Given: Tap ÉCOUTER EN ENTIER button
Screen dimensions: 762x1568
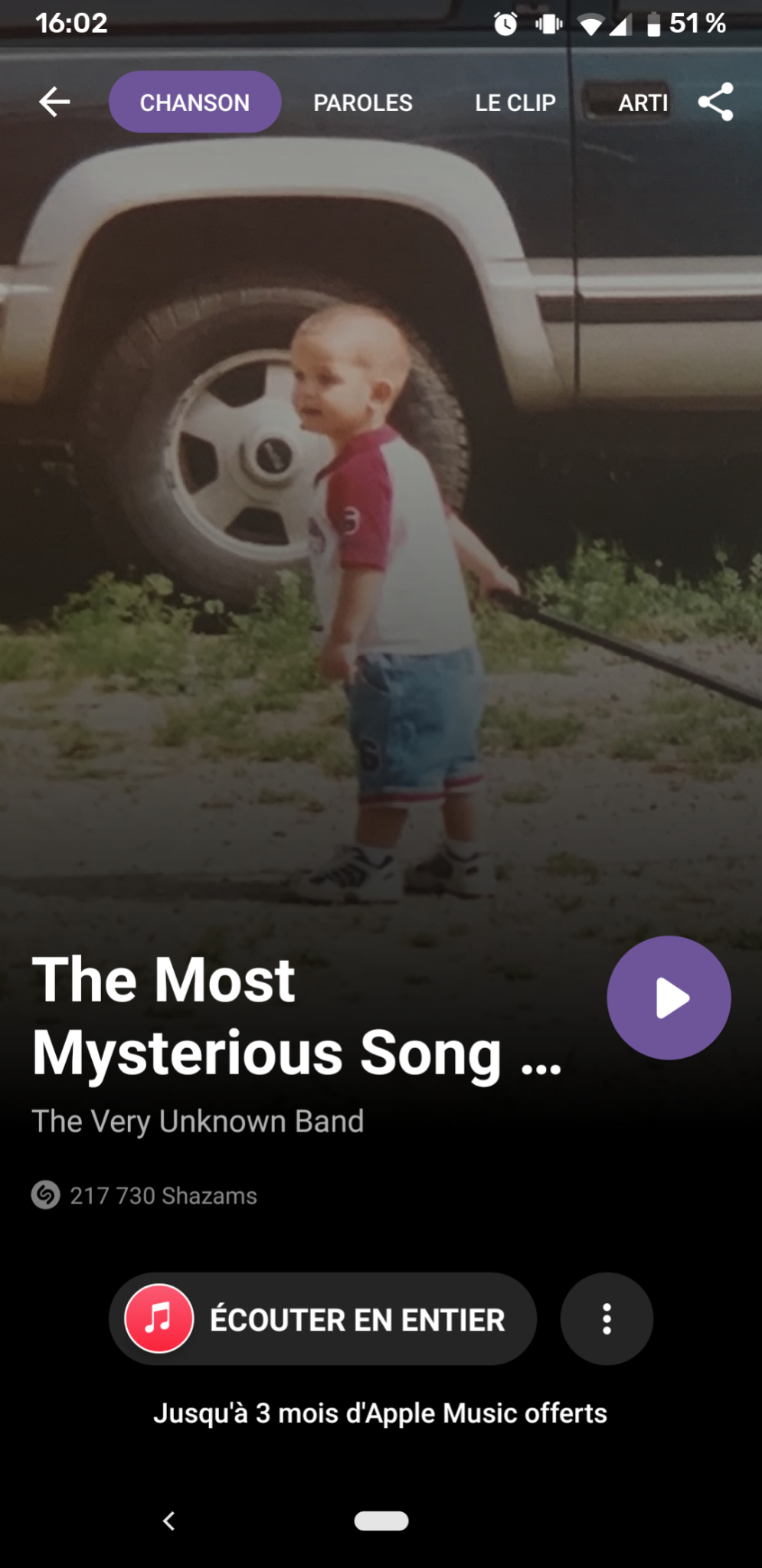Looking at the screenshot, I should [322, 1319].
